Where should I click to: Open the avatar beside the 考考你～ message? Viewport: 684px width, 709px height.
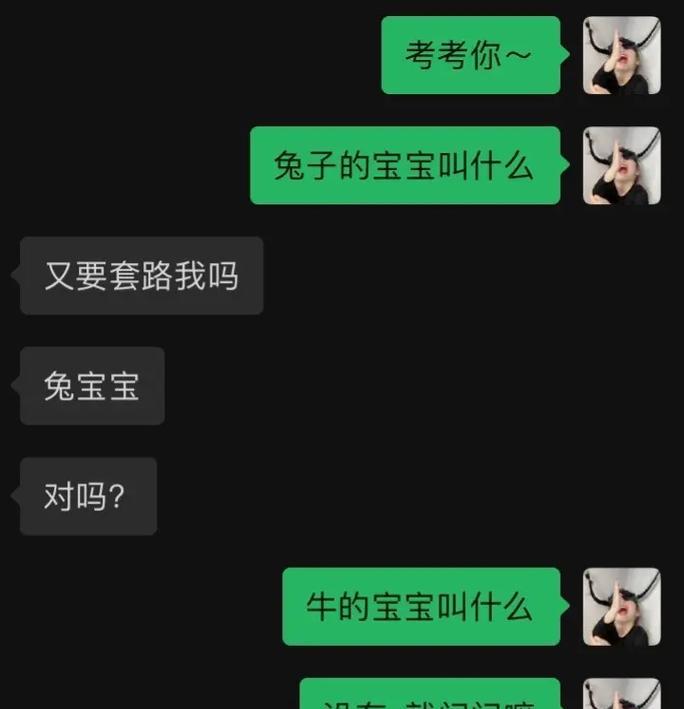[x=621, y=56]
